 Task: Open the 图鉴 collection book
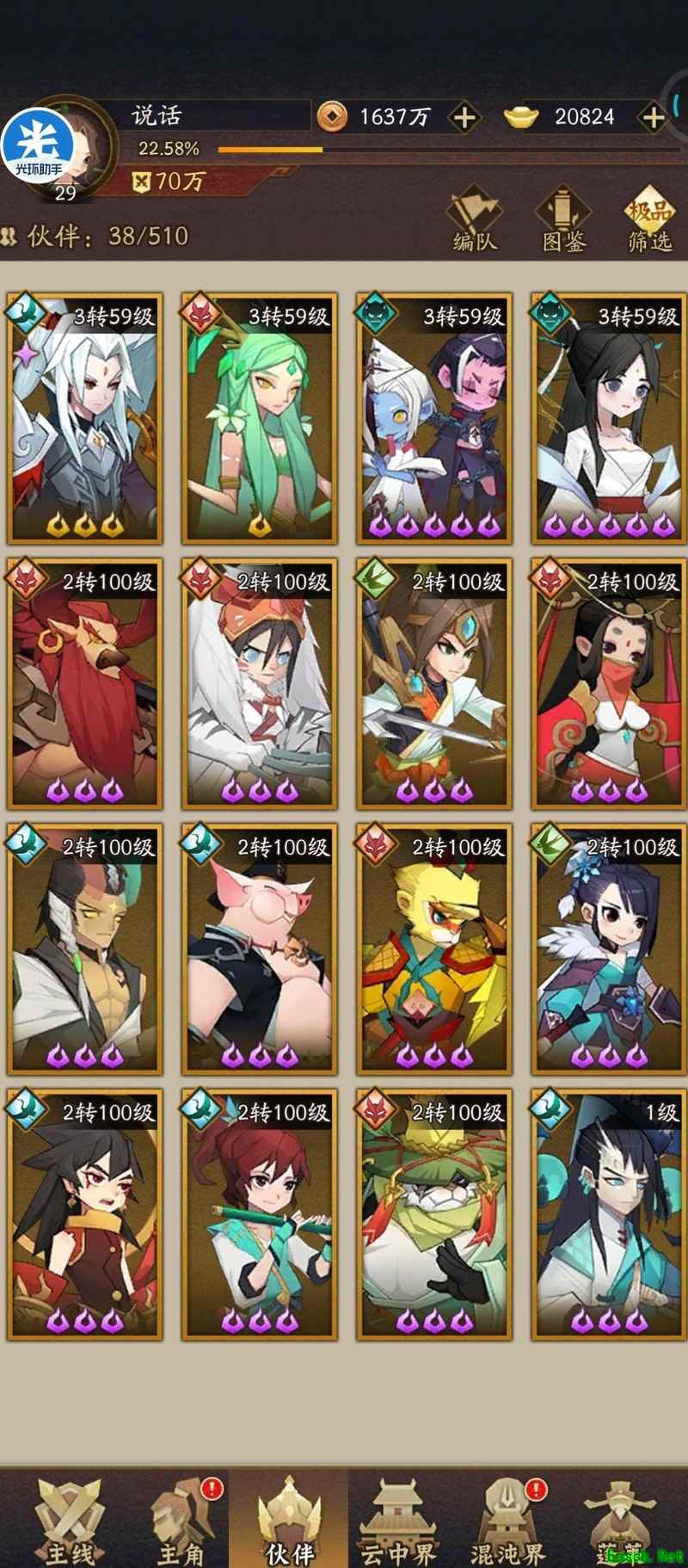(x=563, y=223)
